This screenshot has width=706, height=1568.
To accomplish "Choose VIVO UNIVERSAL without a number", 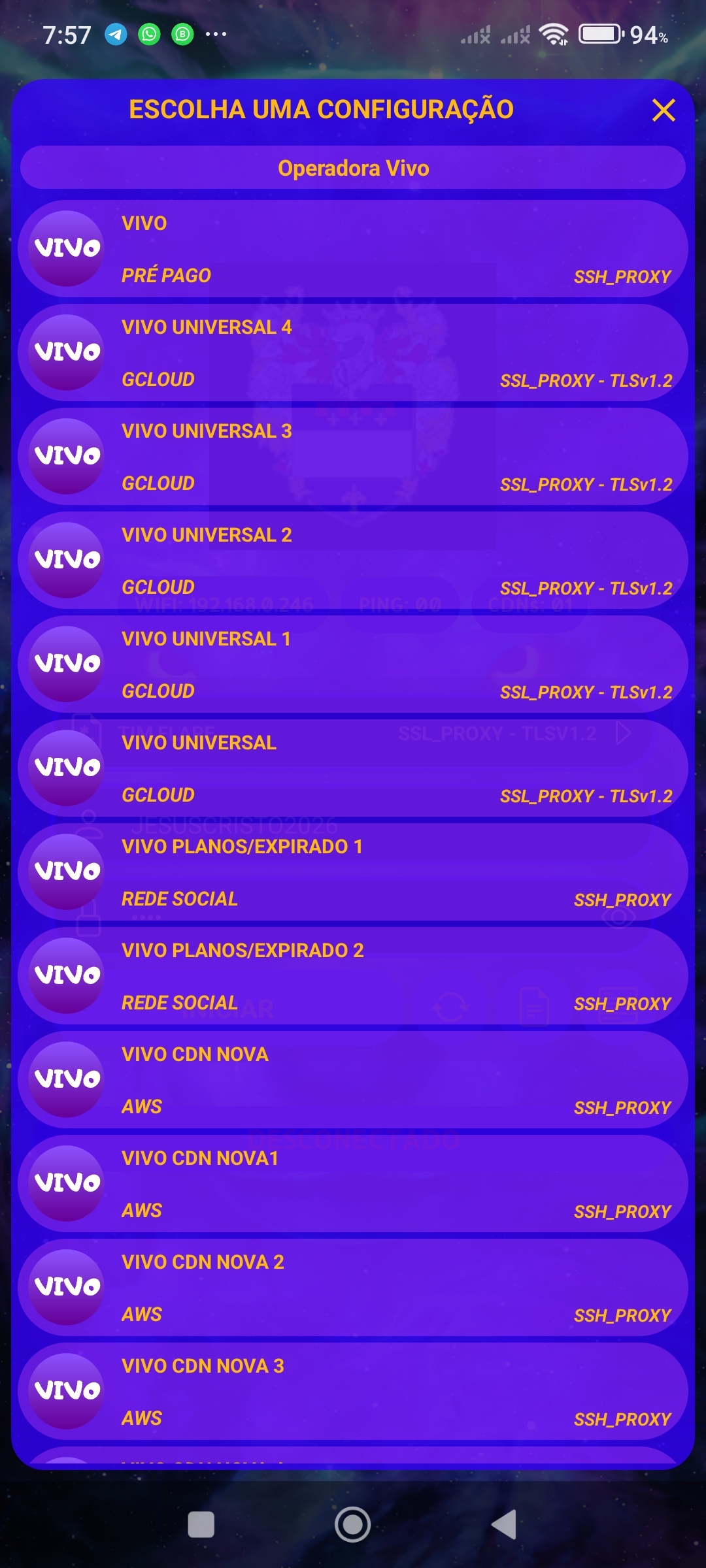I will click(353, 768).
